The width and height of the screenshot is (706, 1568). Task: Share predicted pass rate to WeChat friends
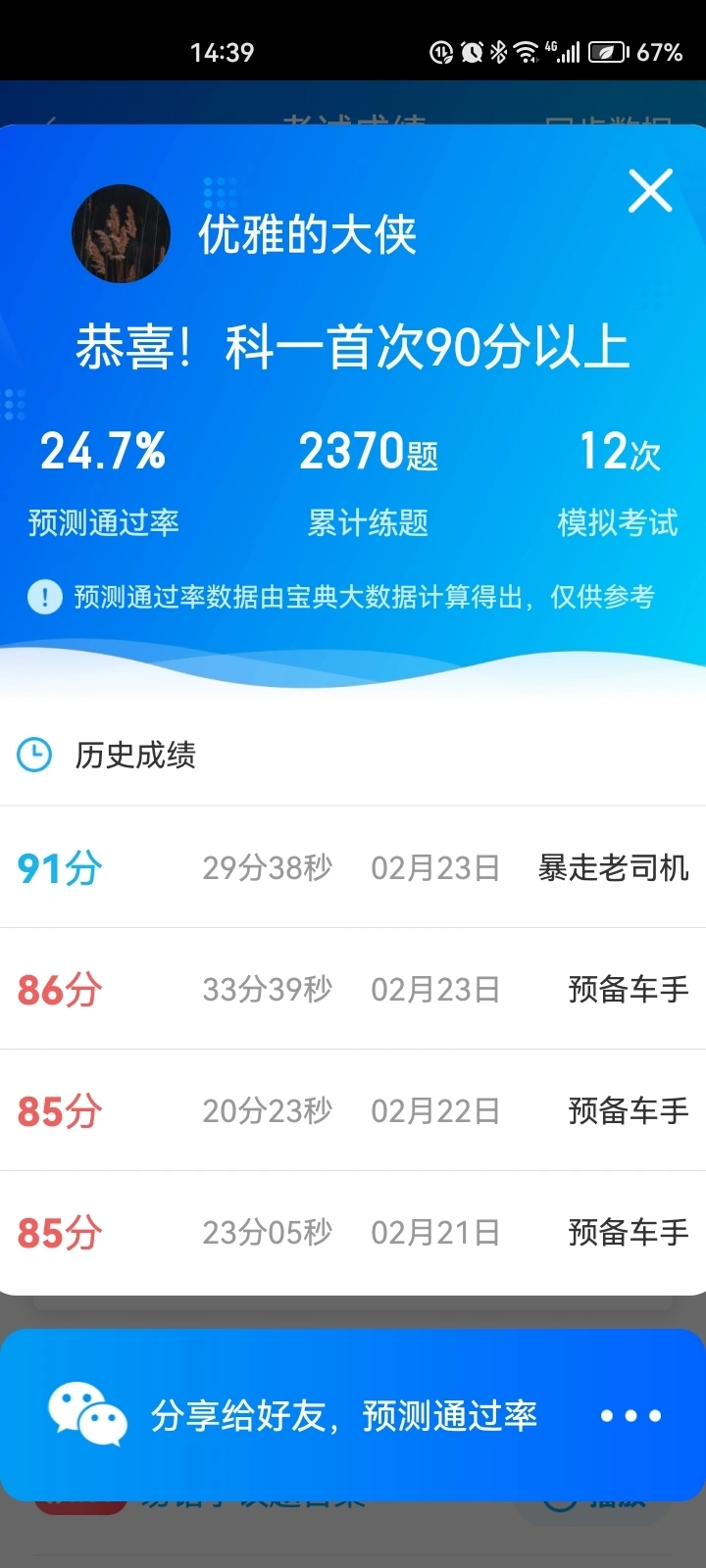point(293,1415)
